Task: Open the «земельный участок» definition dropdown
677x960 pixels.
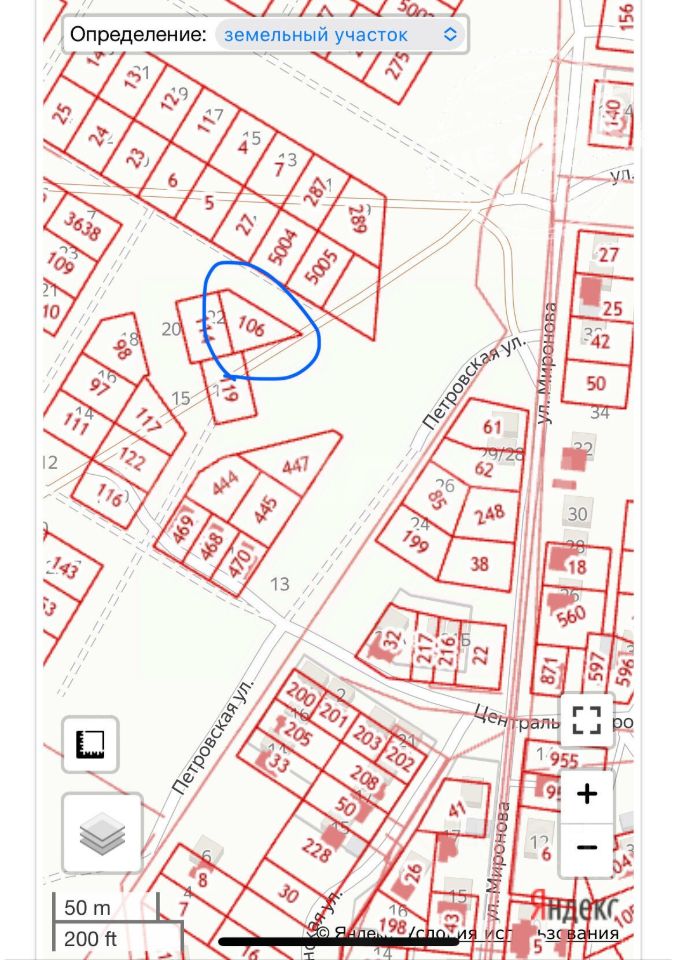Action: point(340,34)
